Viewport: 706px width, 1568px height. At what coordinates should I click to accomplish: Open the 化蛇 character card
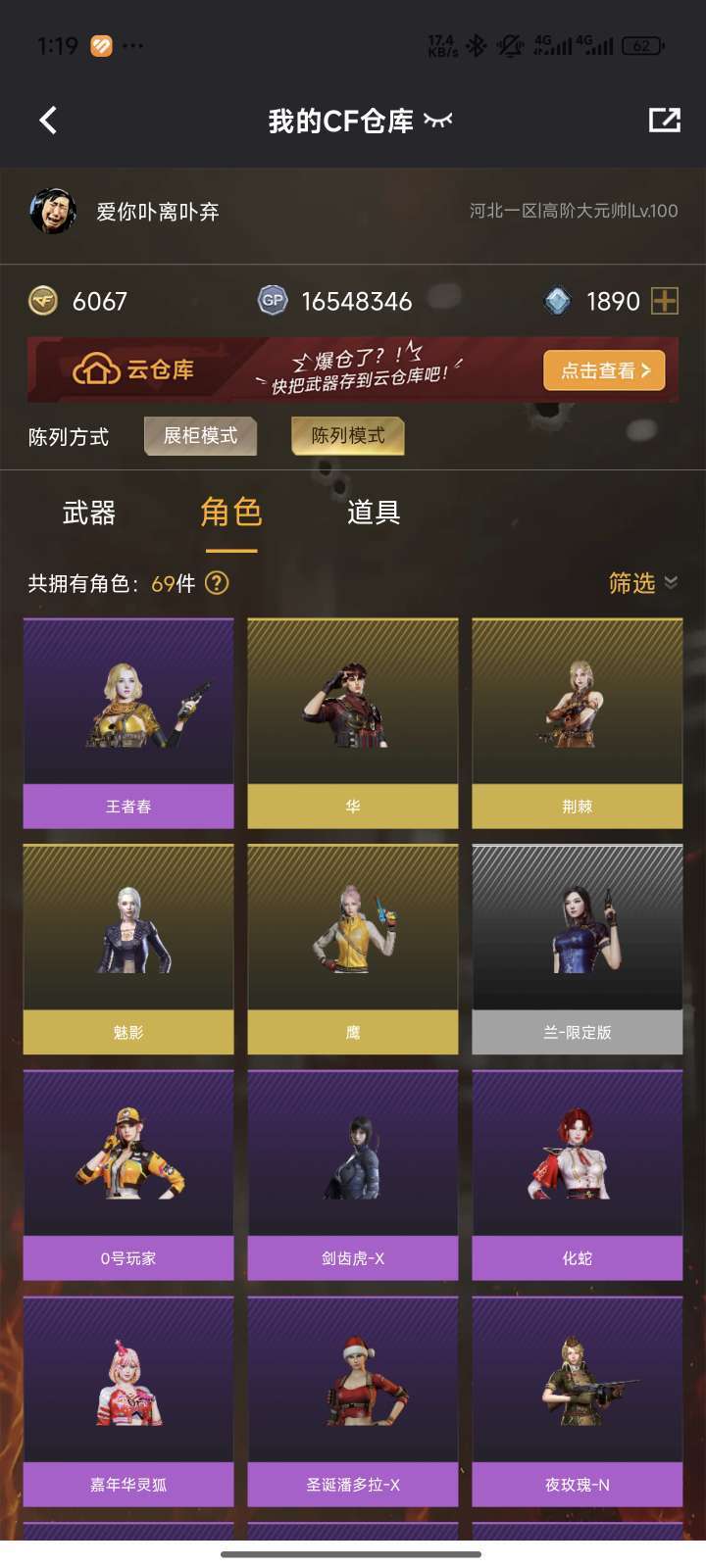578,1175
